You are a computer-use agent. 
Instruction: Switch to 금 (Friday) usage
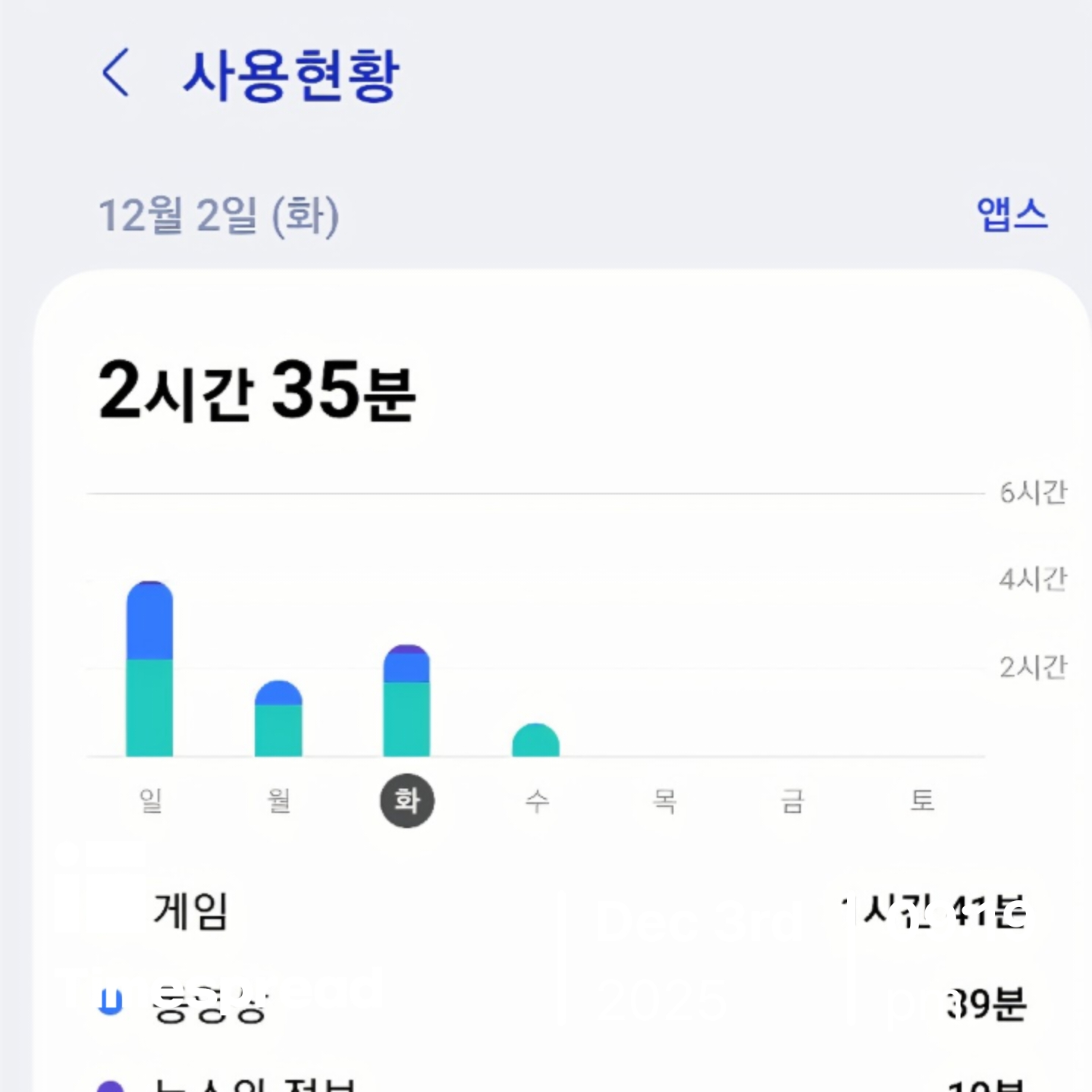coord(793,800)
